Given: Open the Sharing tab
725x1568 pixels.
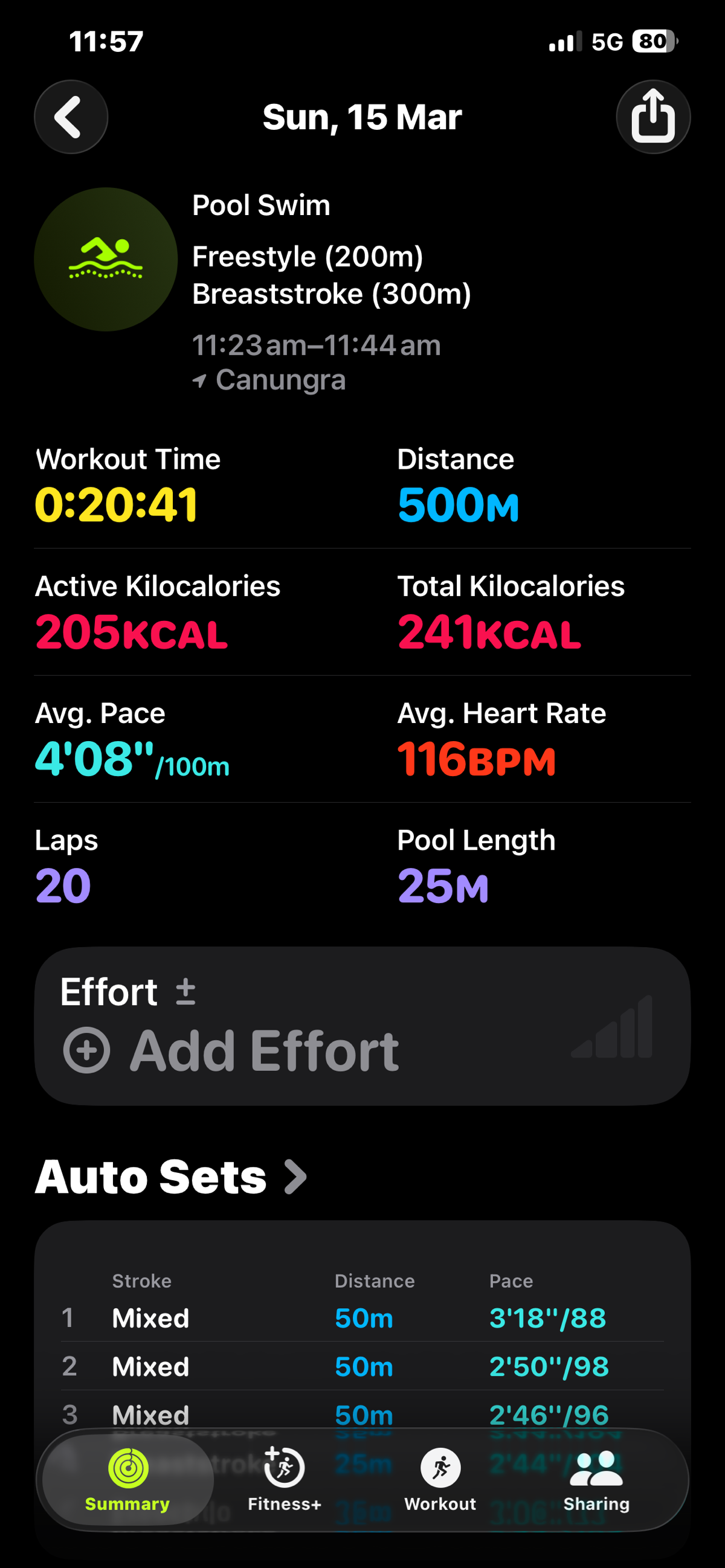Looking at the screenshot, I should (596, 1480).
